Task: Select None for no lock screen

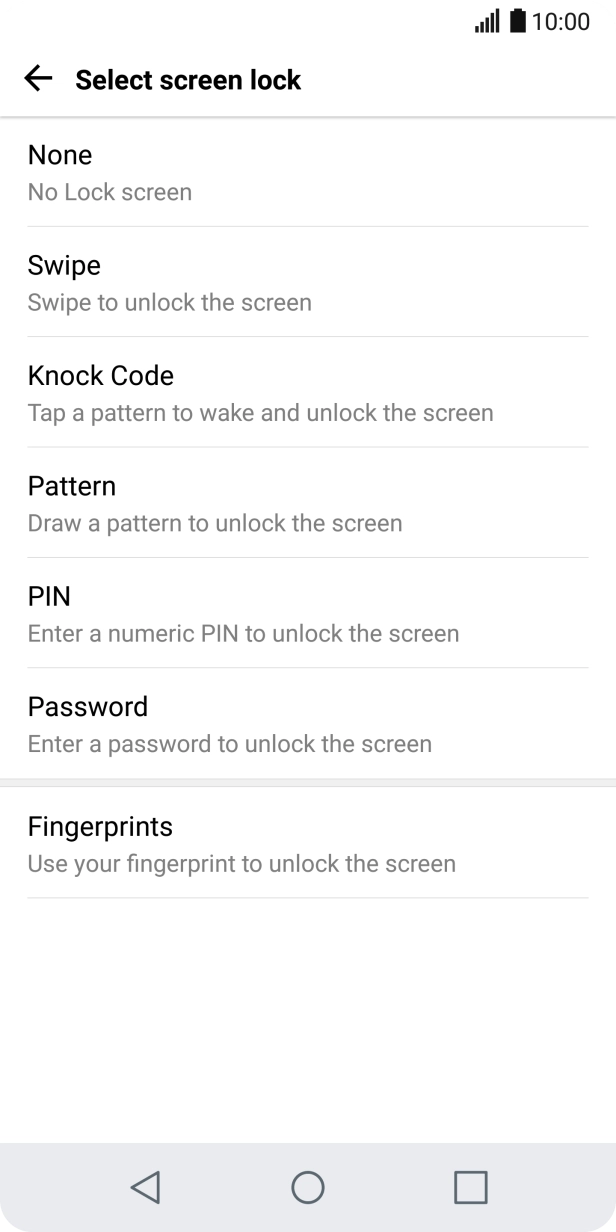Action: coord(307,172)
